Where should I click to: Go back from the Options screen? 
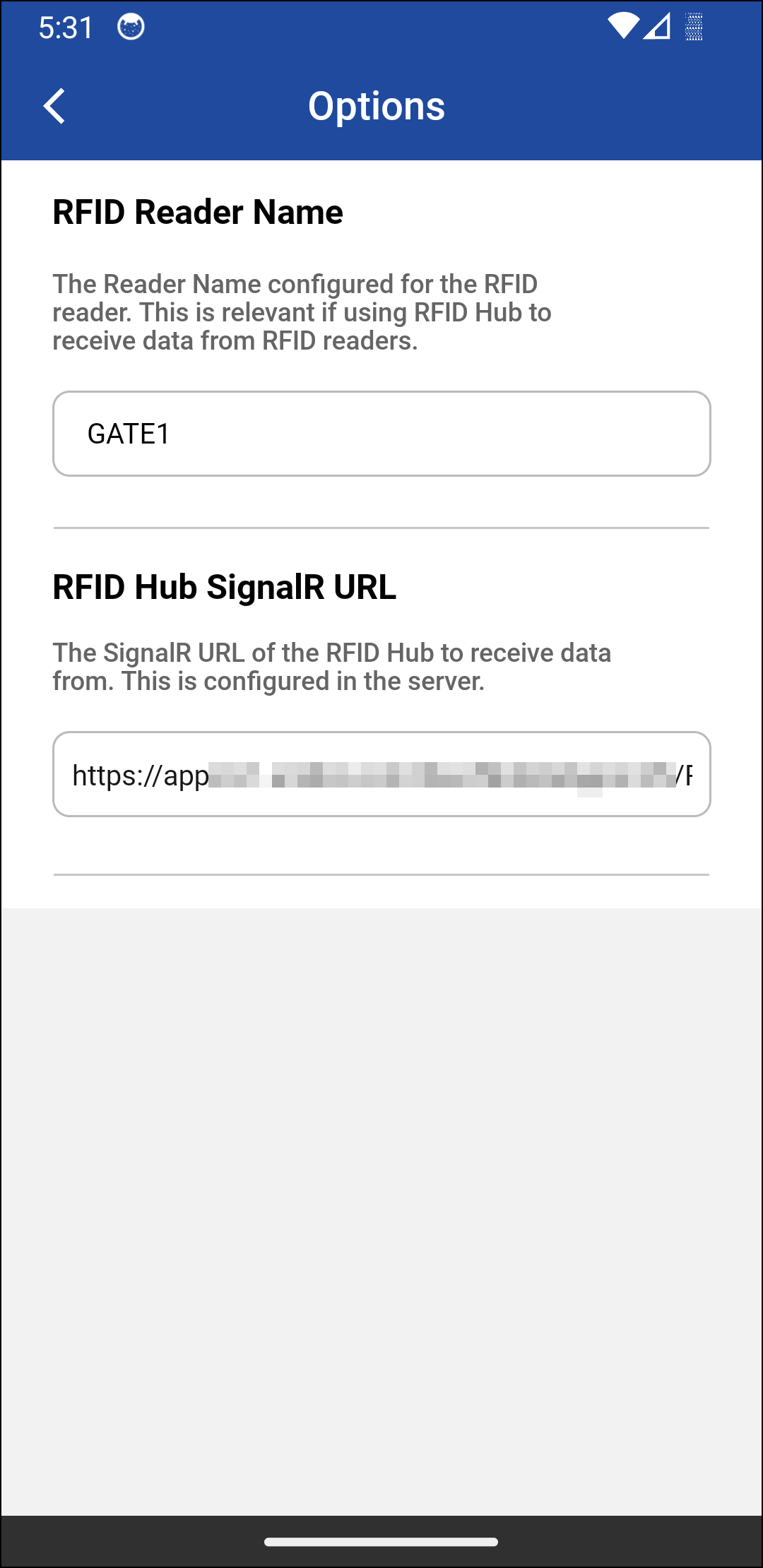point(54,106)
